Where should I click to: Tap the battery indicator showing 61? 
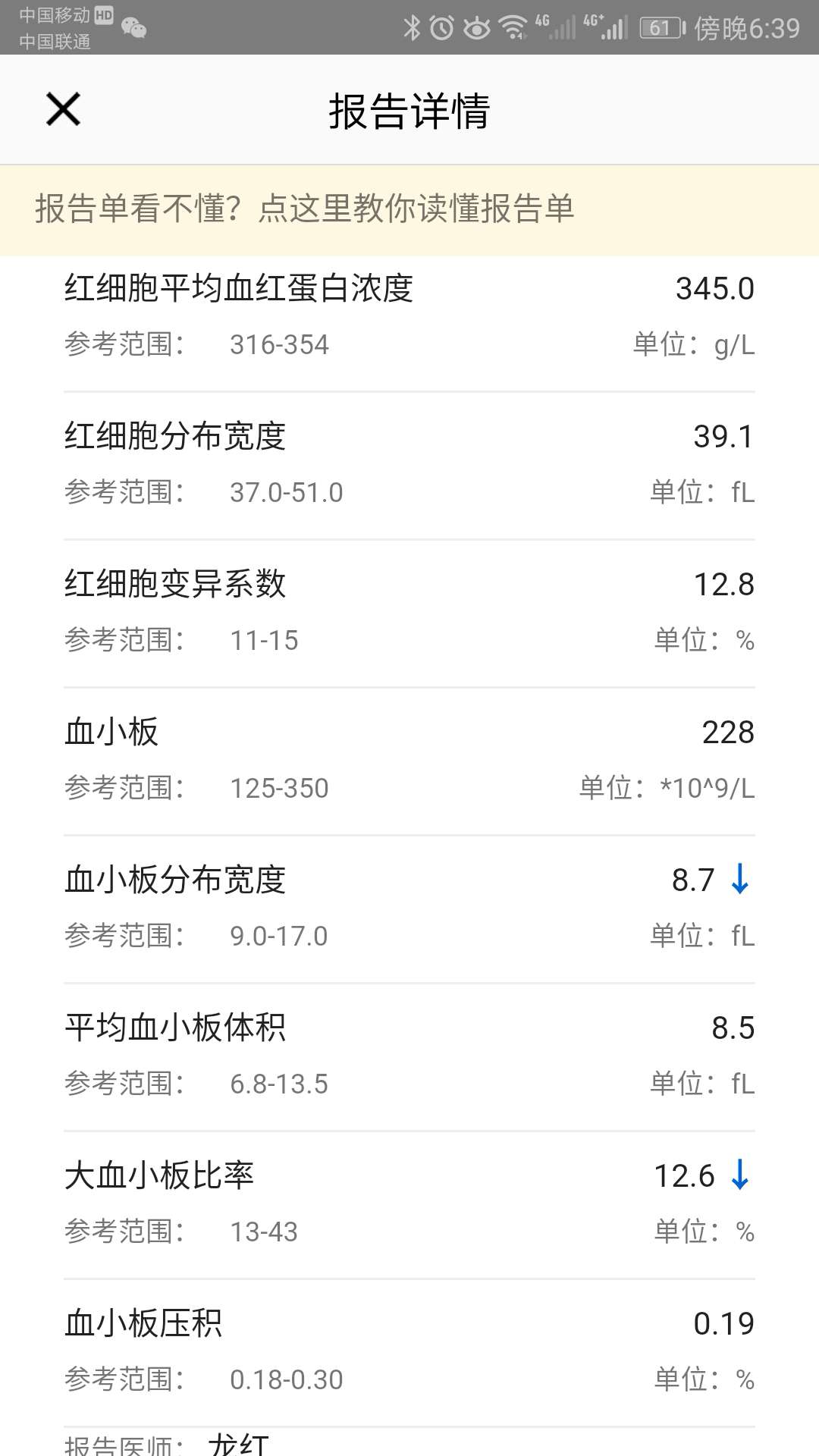(x=661, y=24)
